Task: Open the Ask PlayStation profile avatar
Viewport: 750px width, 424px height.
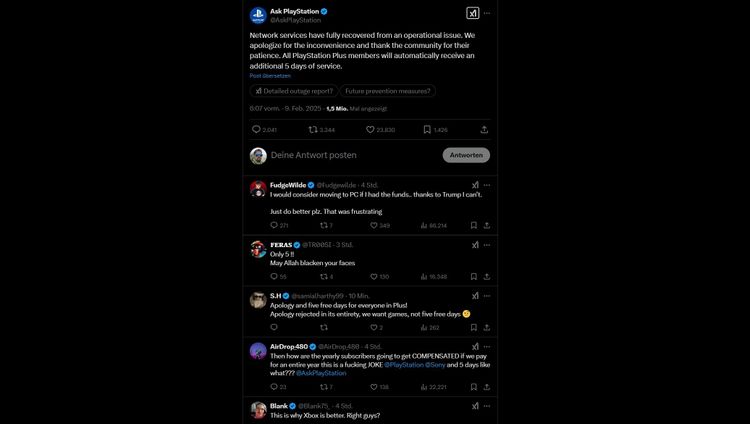Action: 258,15
